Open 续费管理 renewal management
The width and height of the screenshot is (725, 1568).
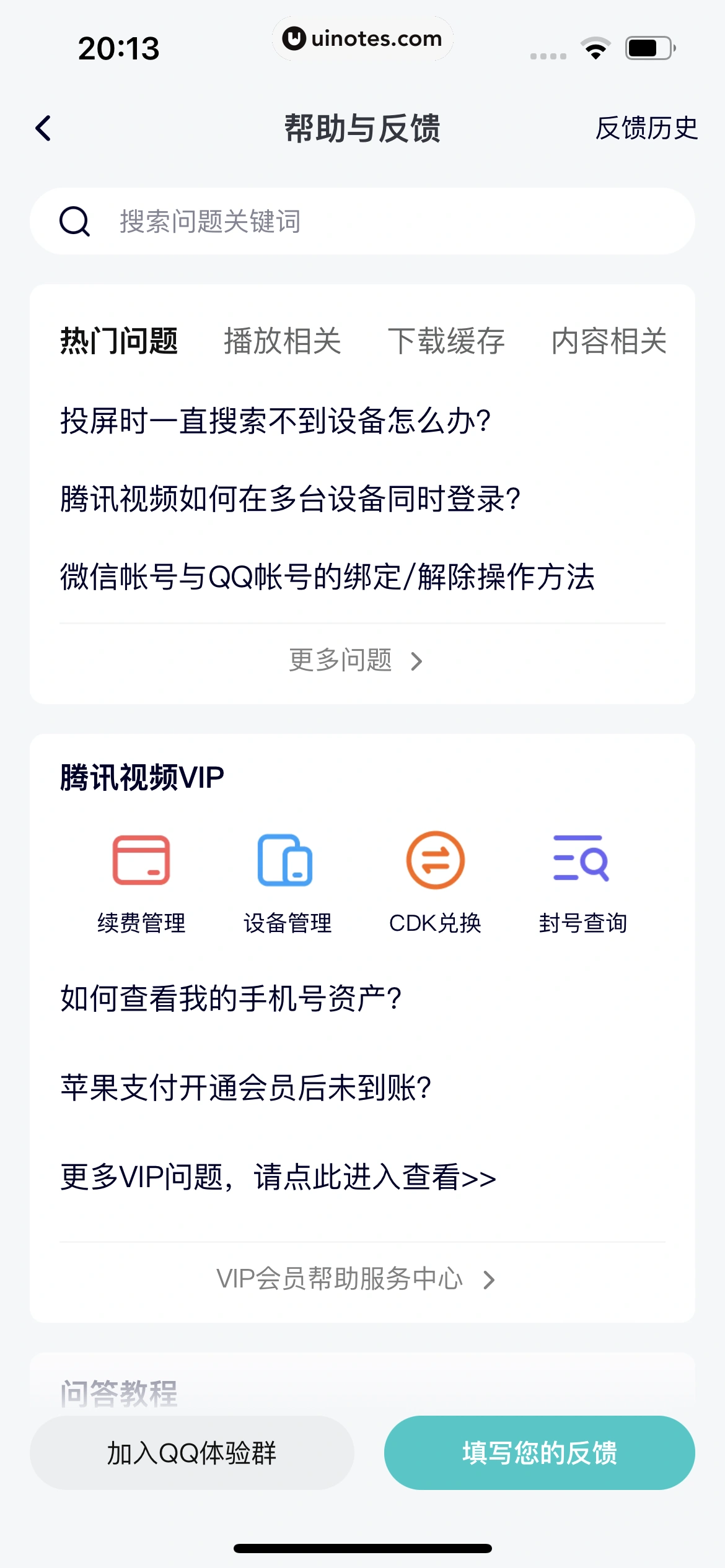[x=141, y=880]
